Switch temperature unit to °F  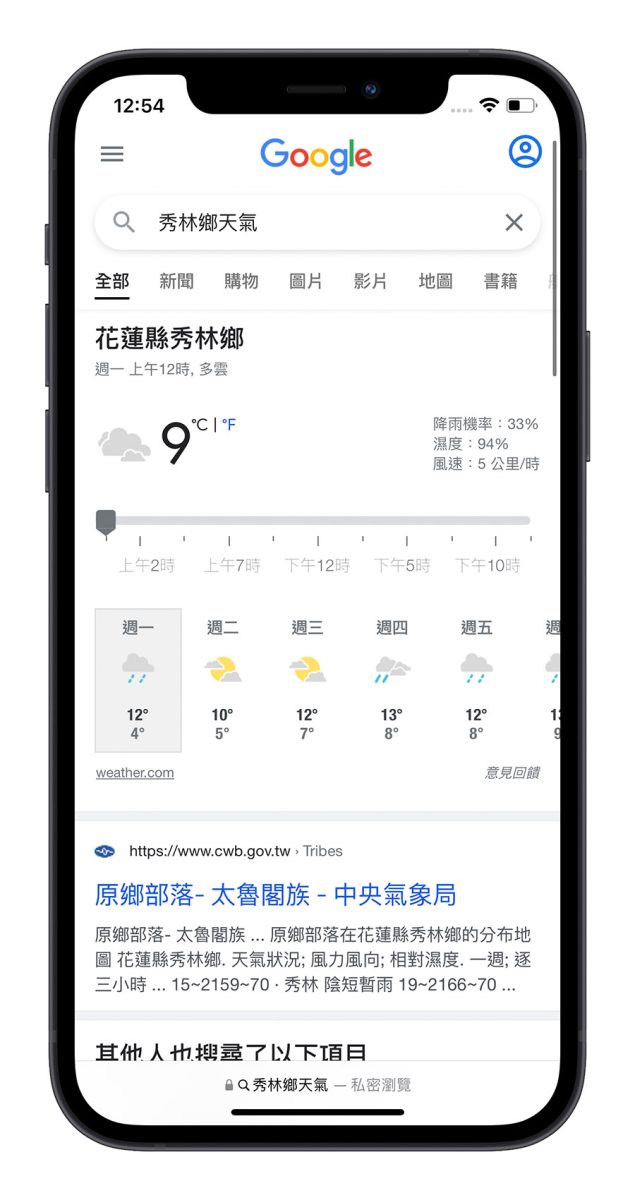229,426
